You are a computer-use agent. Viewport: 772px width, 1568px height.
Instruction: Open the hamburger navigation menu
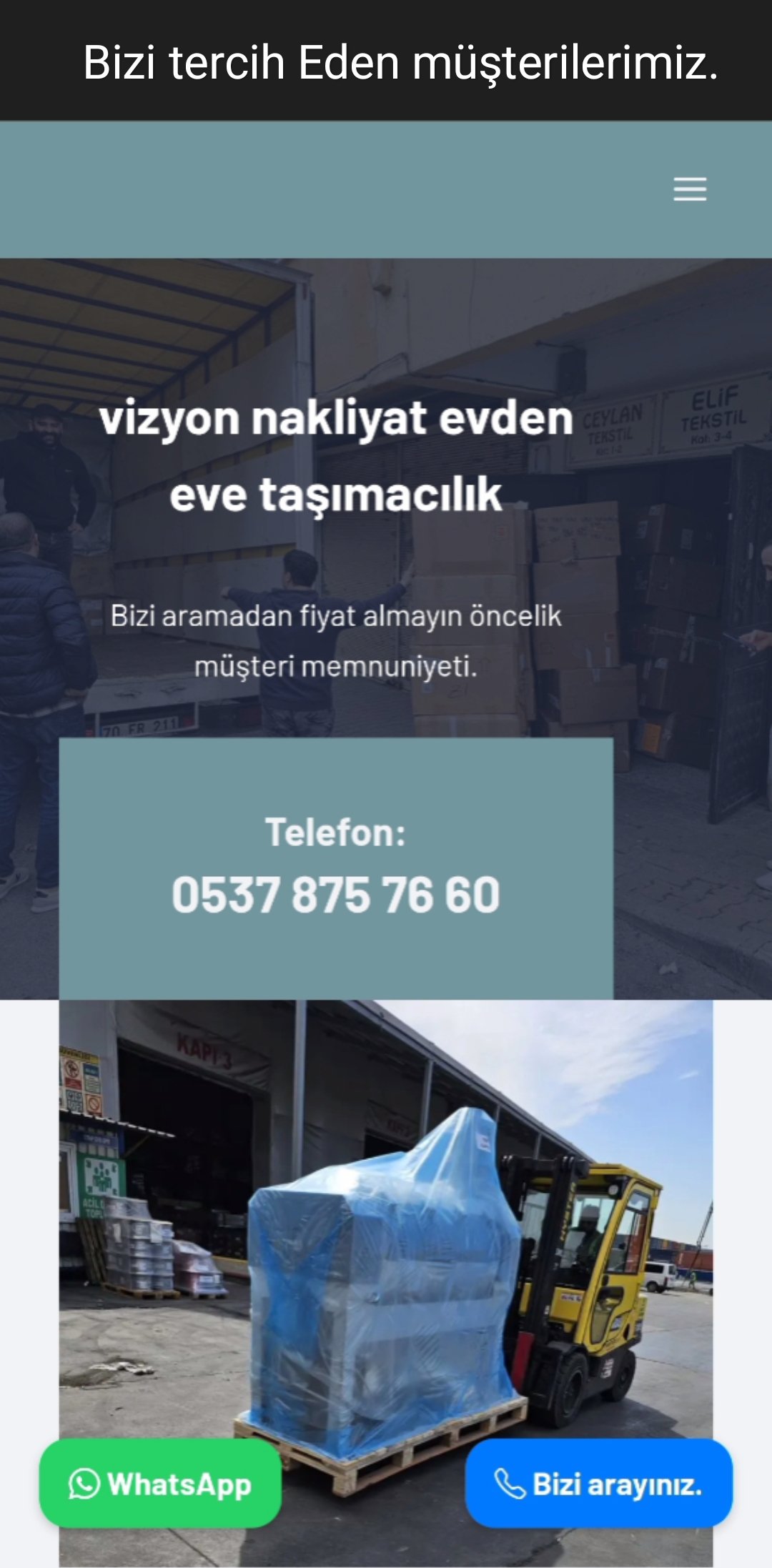pyautogui.click(x=690, y=189)
